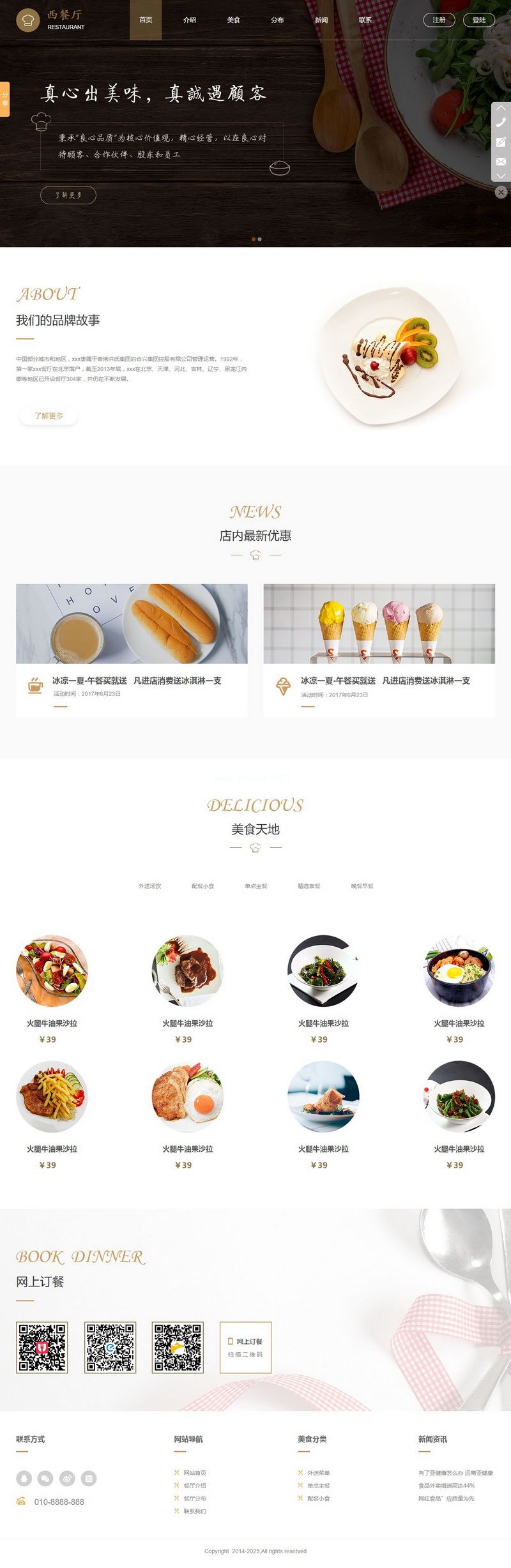
Task: Tap the 网上订餐 scan box
Action: [x=245, y=1347]
